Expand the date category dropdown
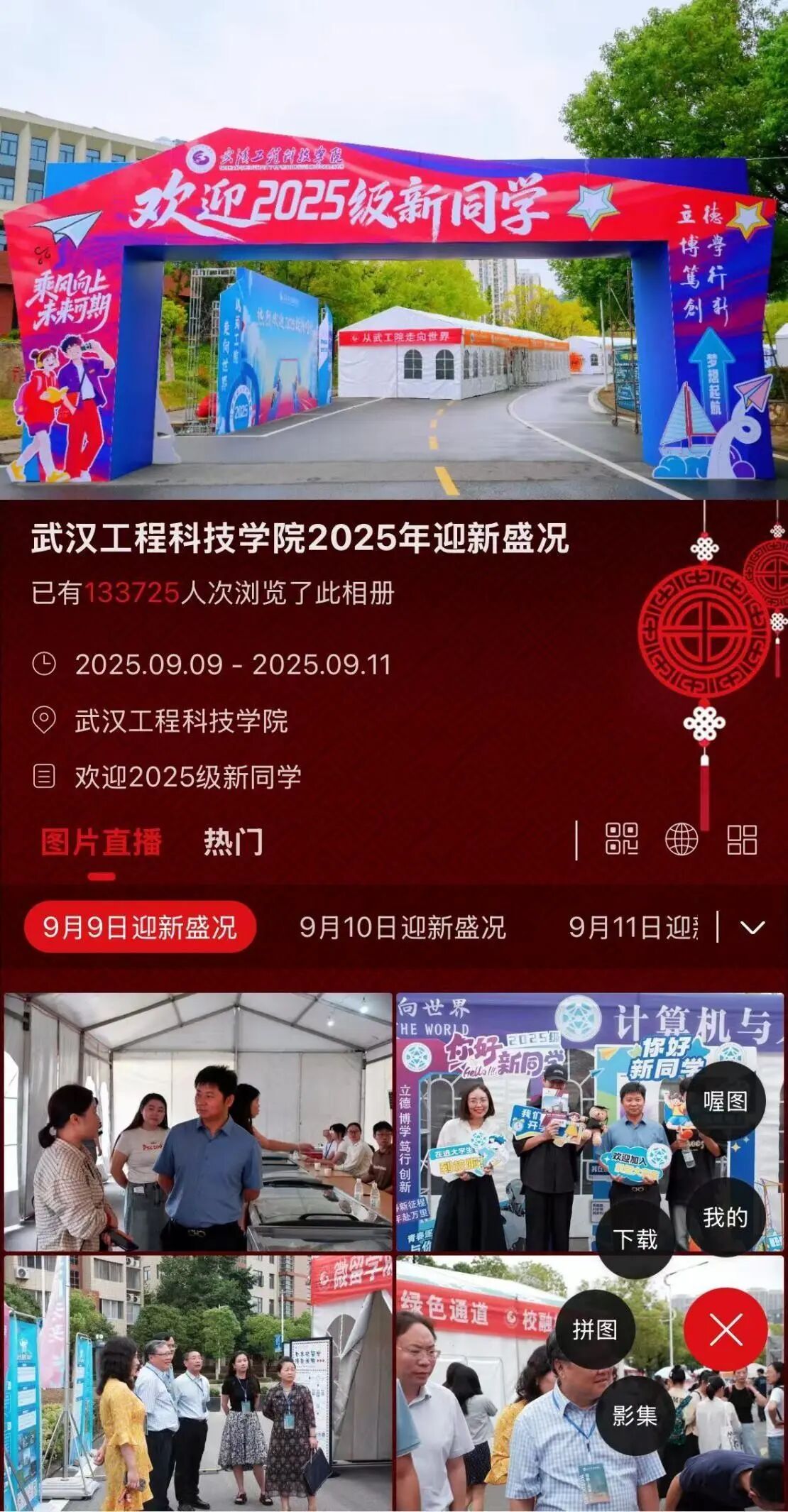The width and height of the screenshot is (788, 1512). [753, 927]
